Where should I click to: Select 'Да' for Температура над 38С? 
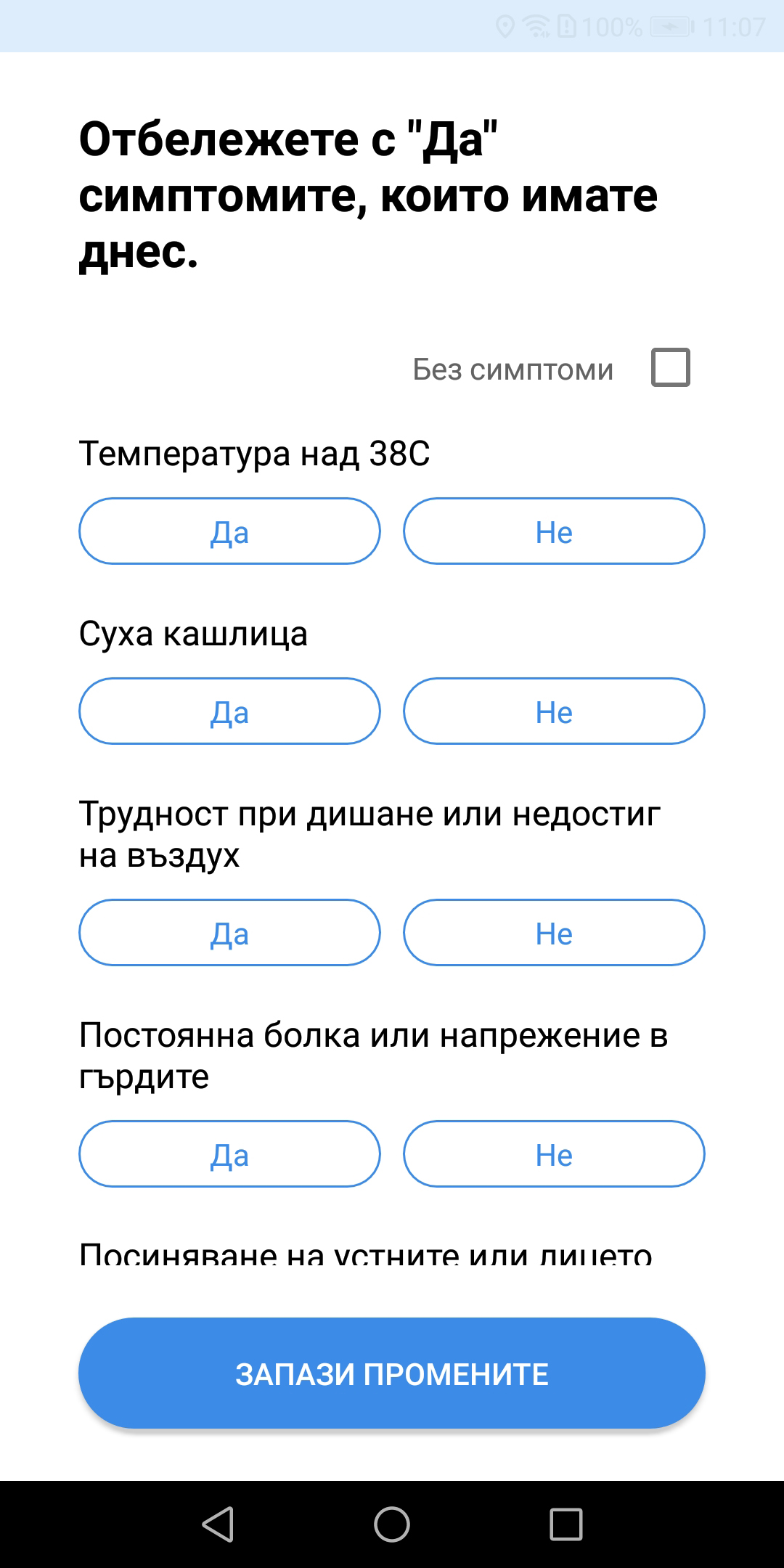point(229,531)
